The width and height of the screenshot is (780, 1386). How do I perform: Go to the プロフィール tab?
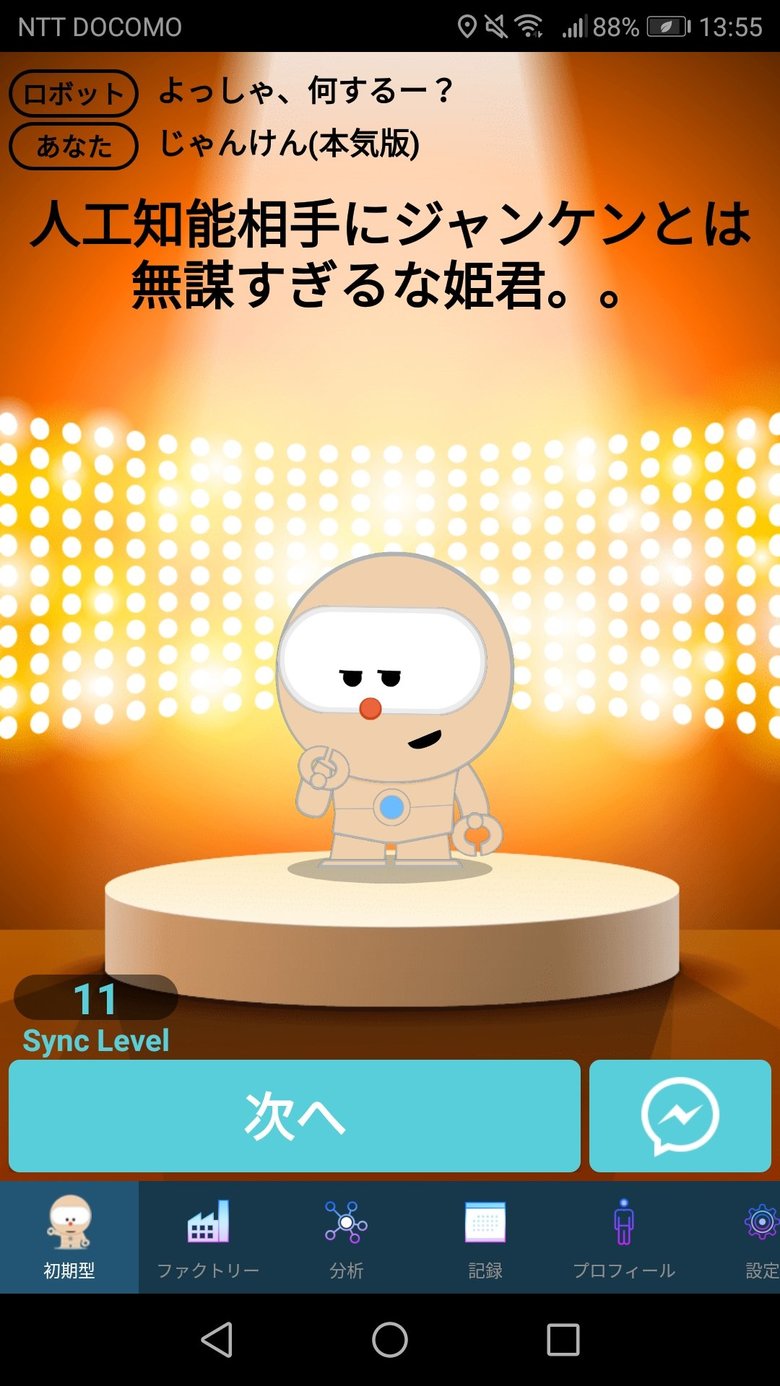click(623, 1237)
